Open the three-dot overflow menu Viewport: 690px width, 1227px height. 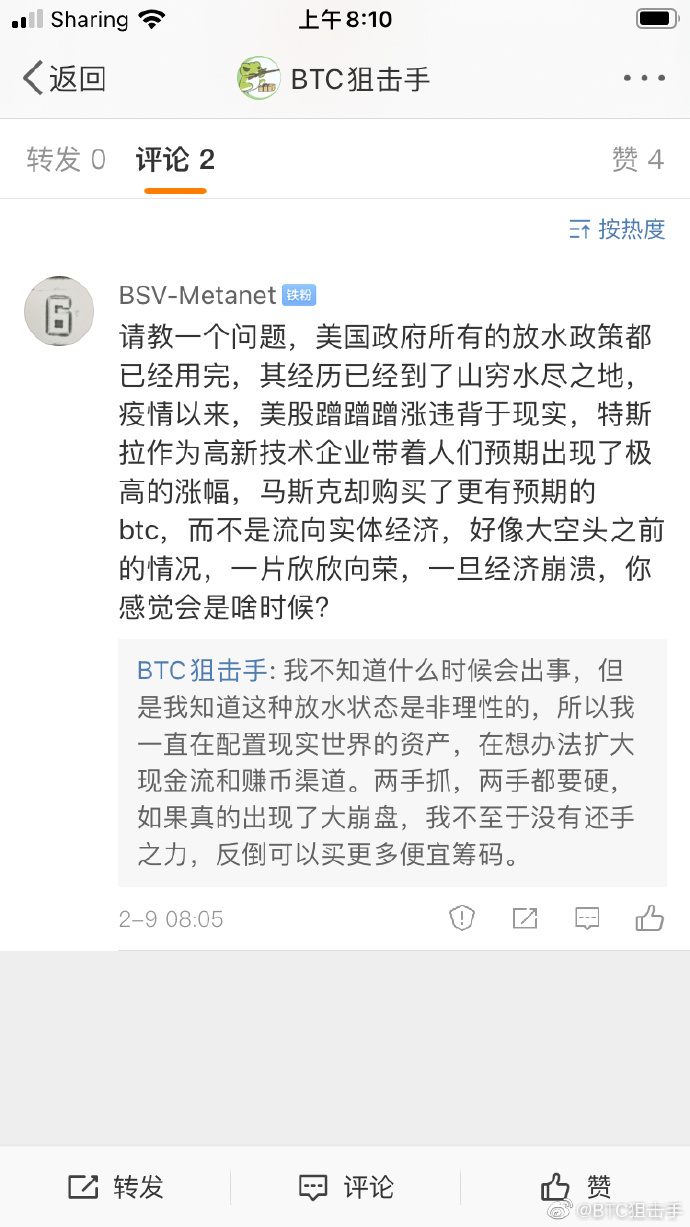pos(643,78)
